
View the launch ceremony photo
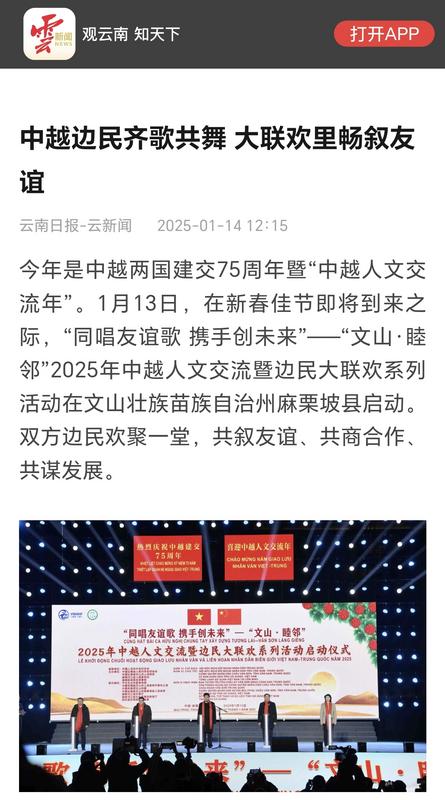[222, 656]
